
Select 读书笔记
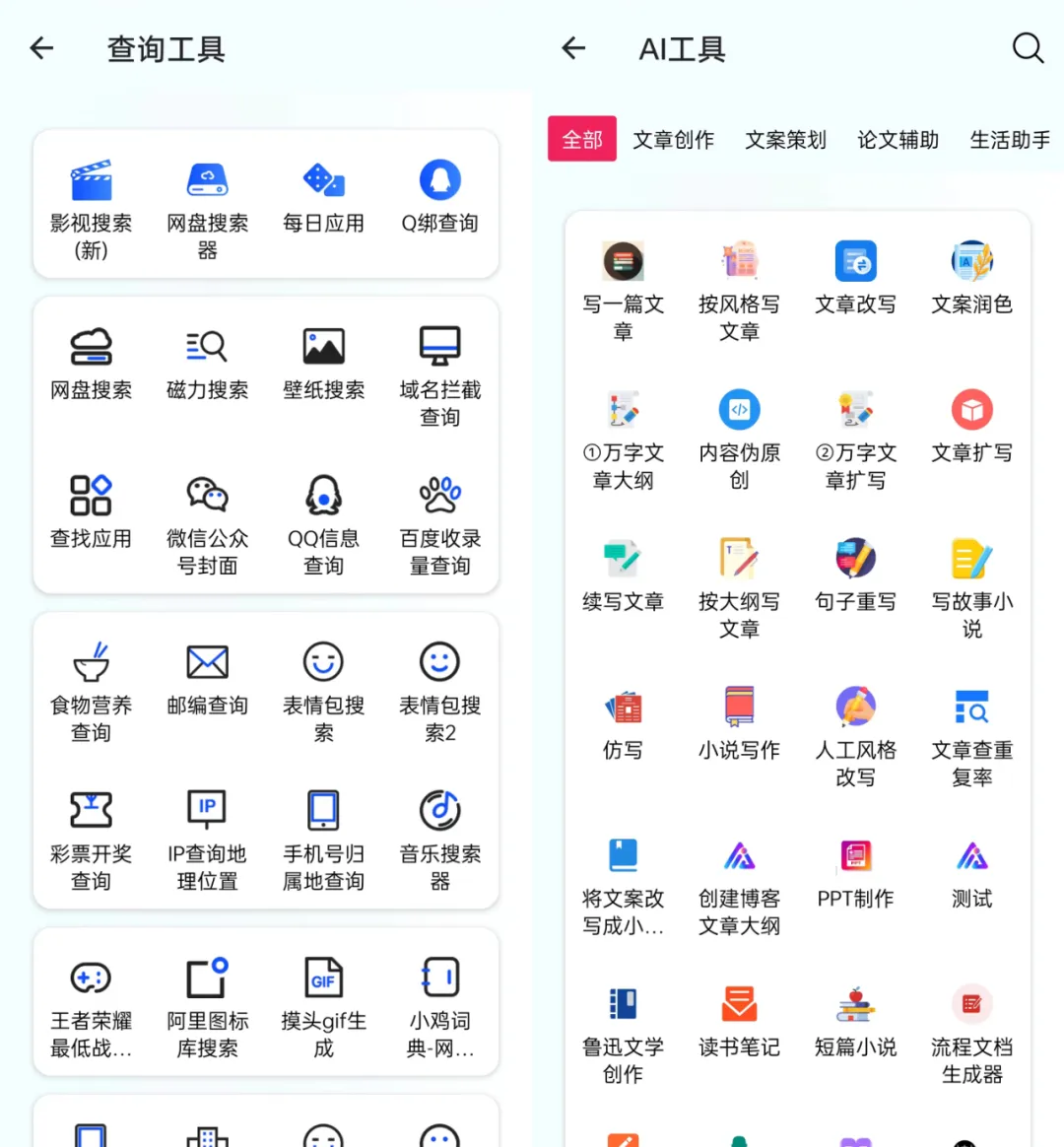pyautogui.click(x=739, y=1020)
